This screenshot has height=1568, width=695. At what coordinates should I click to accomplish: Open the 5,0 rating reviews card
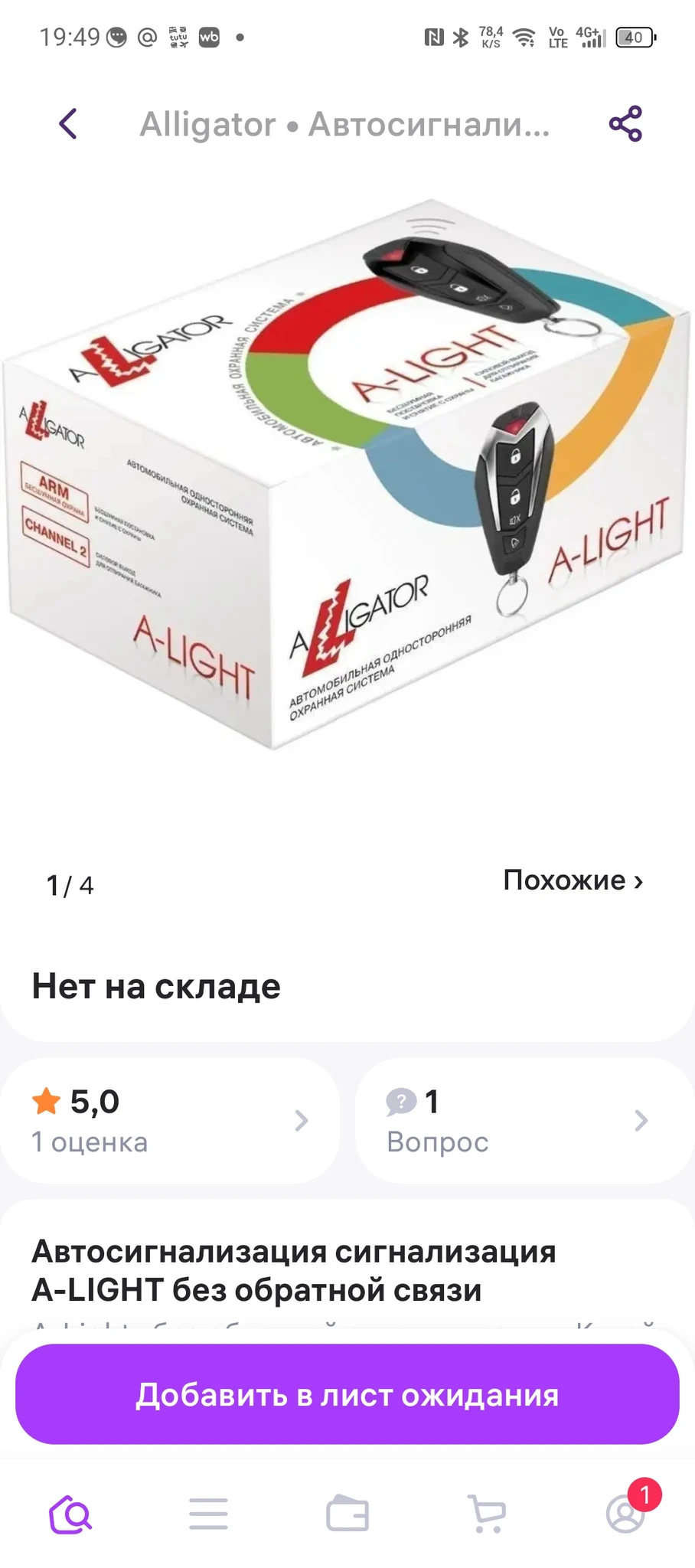pos(170,1120)
